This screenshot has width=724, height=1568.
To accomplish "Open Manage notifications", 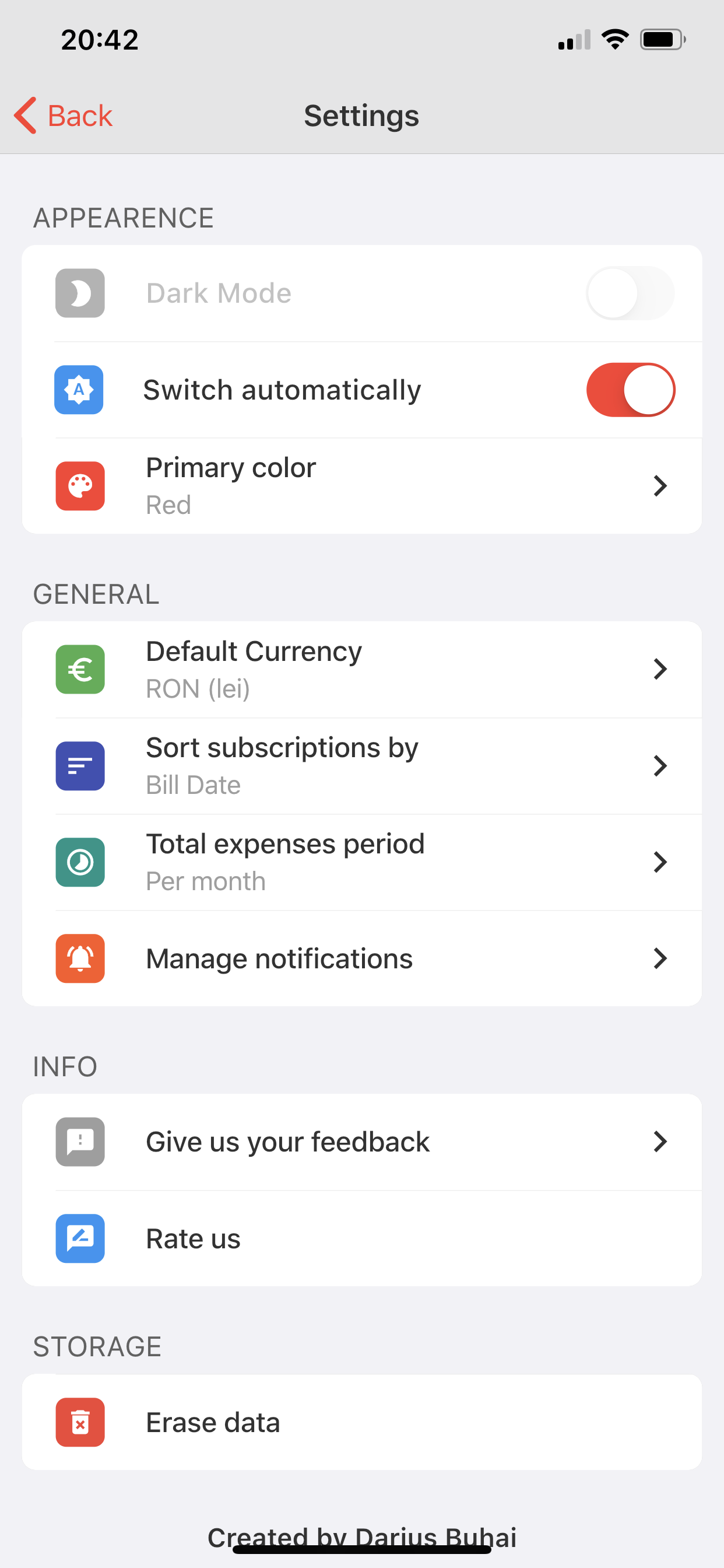I will click(362, 958).
